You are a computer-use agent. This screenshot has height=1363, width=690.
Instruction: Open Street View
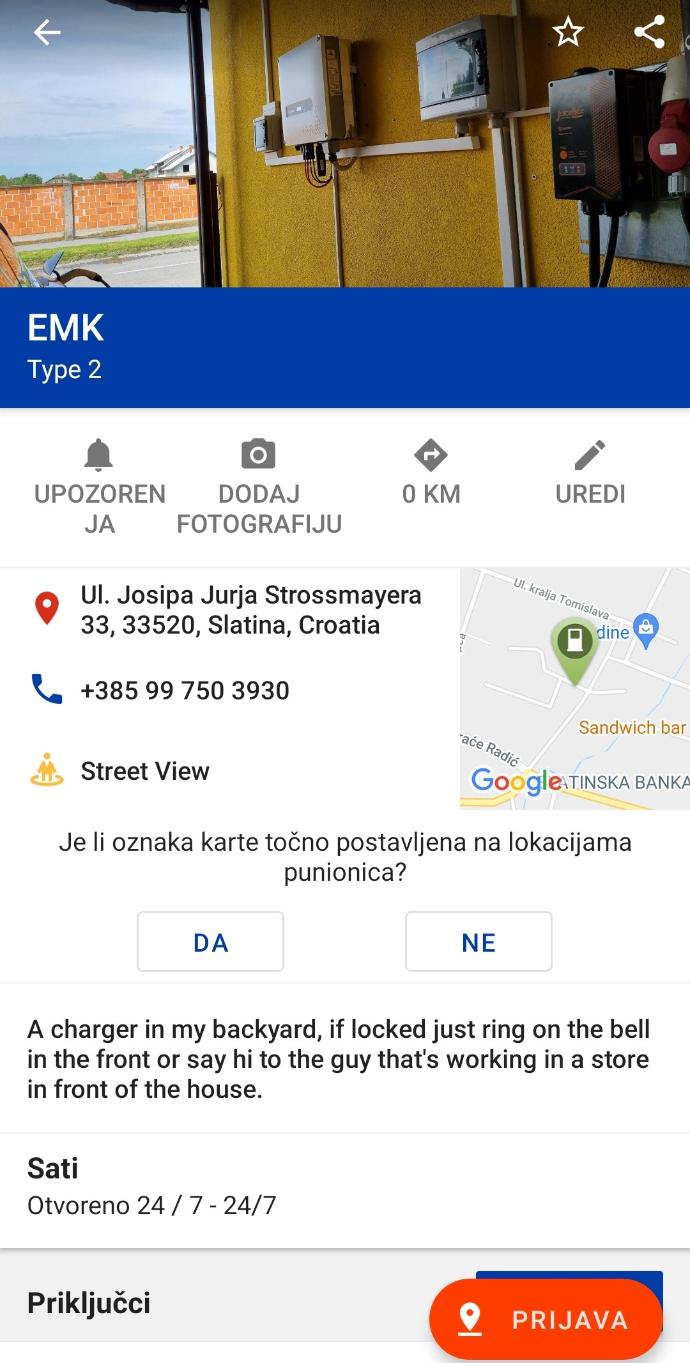tap(144, 771)
